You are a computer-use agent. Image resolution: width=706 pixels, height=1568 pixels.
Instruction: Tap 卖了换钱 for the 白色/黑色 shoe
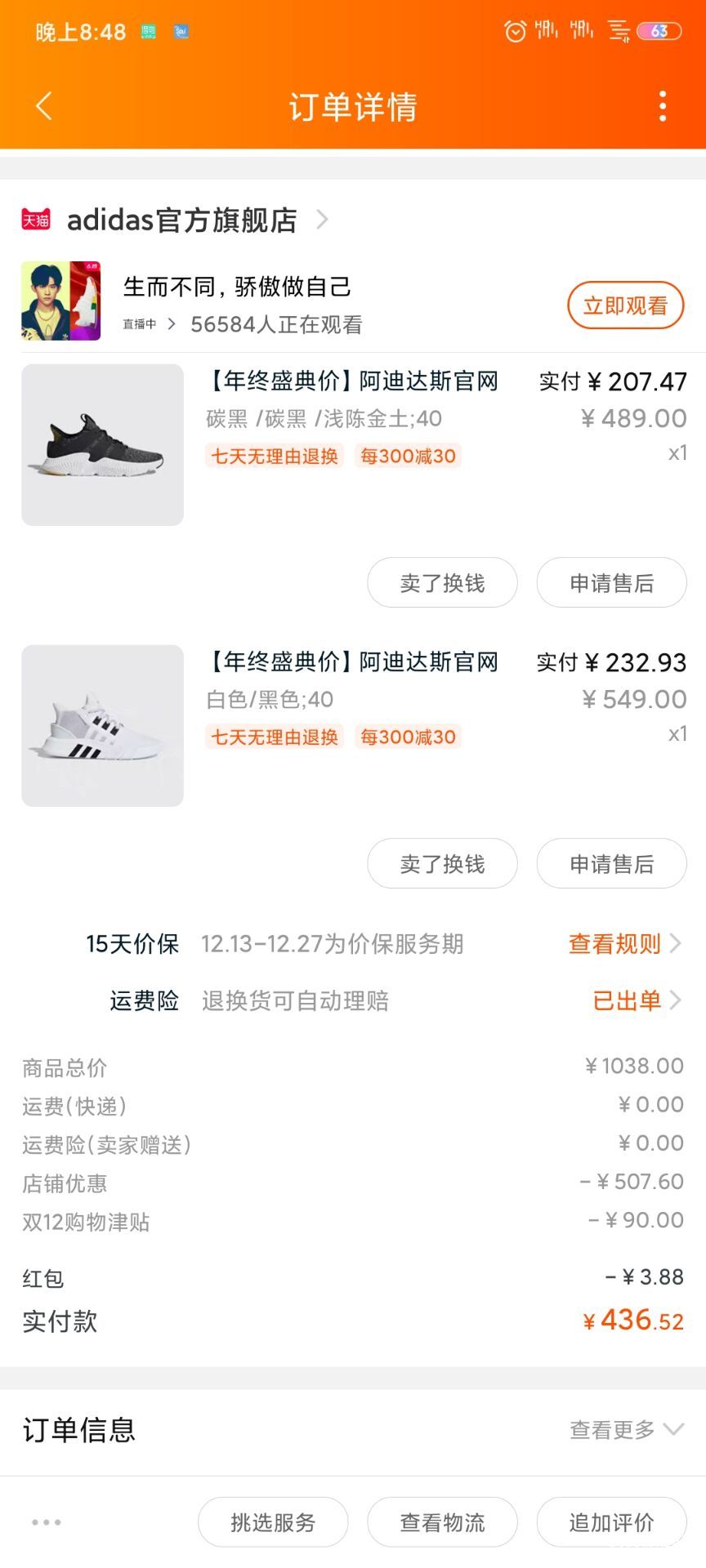tap(442, 864)
